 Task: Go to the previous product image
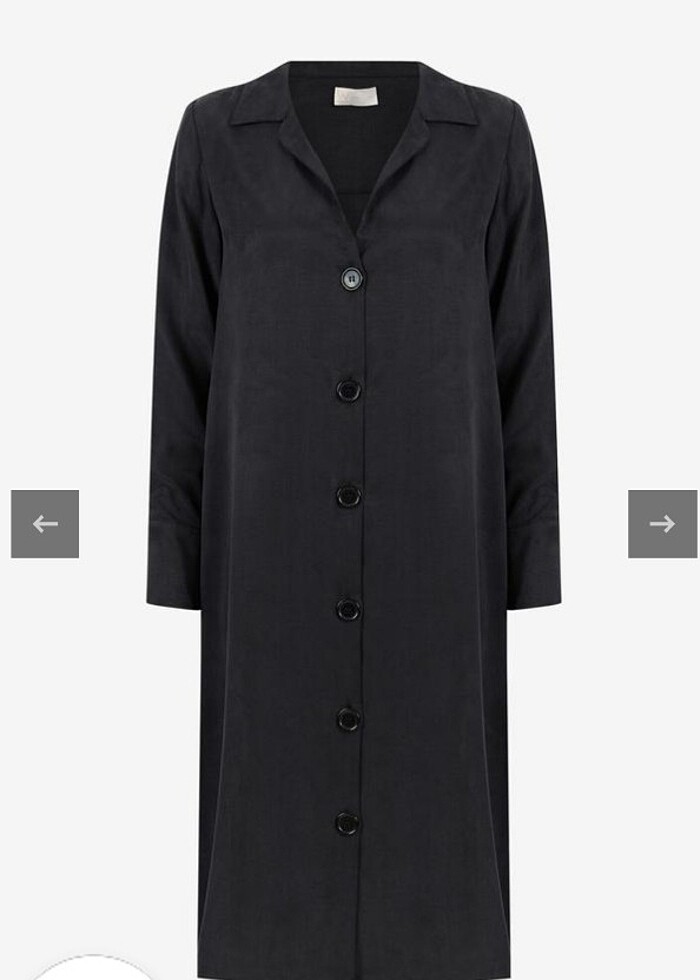(45, 524)
